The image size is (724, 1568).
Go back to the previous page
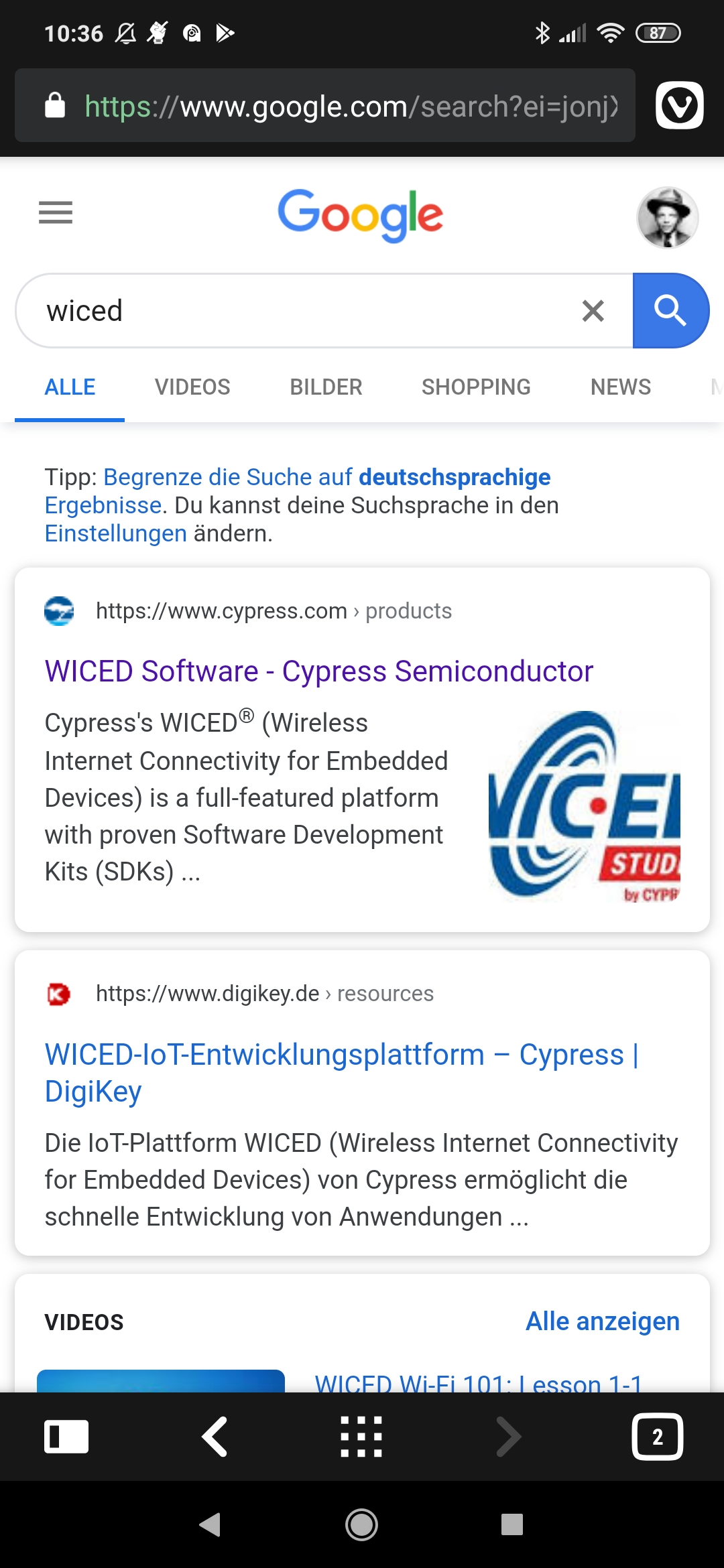pyautogui.click(x=215, y=1437)
